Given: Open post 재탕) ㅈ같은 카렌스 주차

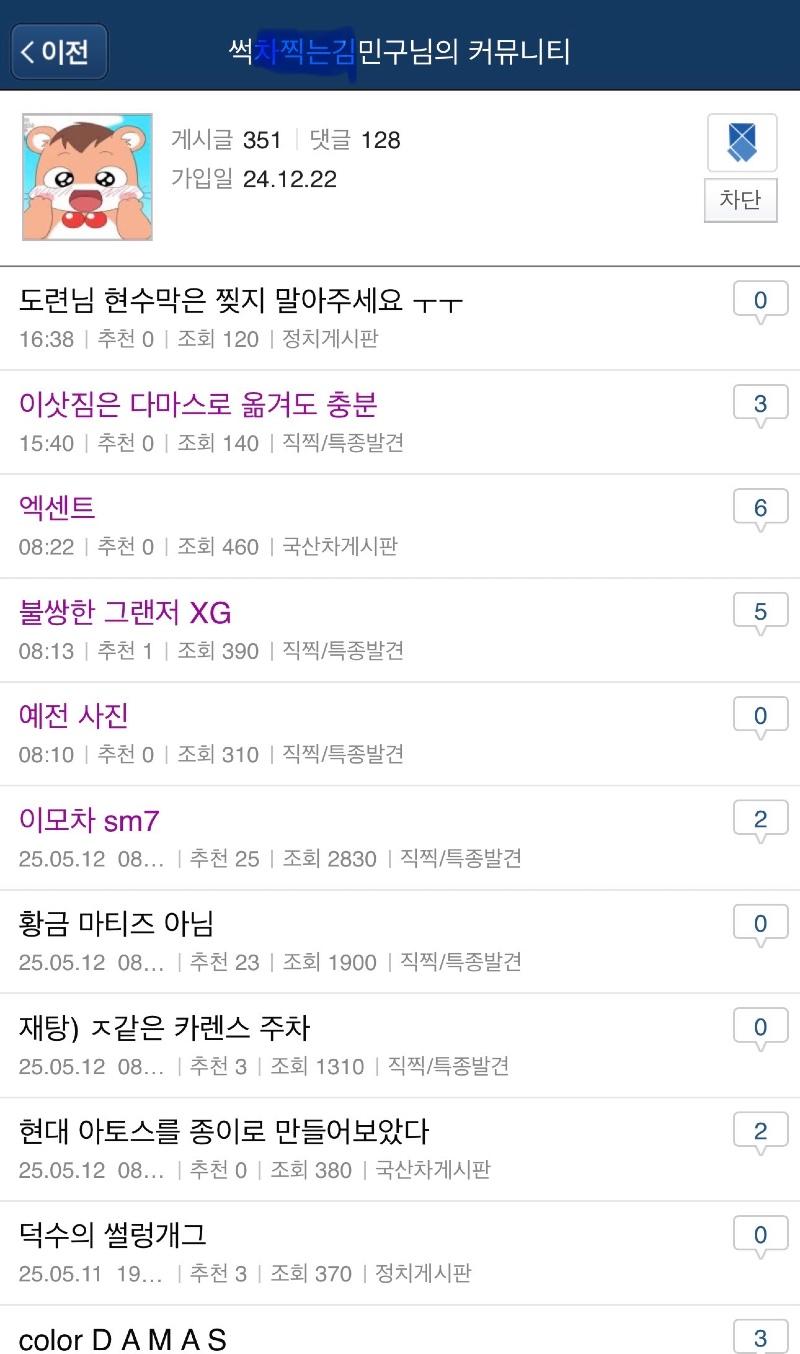Looking at the screenshot, I should [x=165, y=1028].
